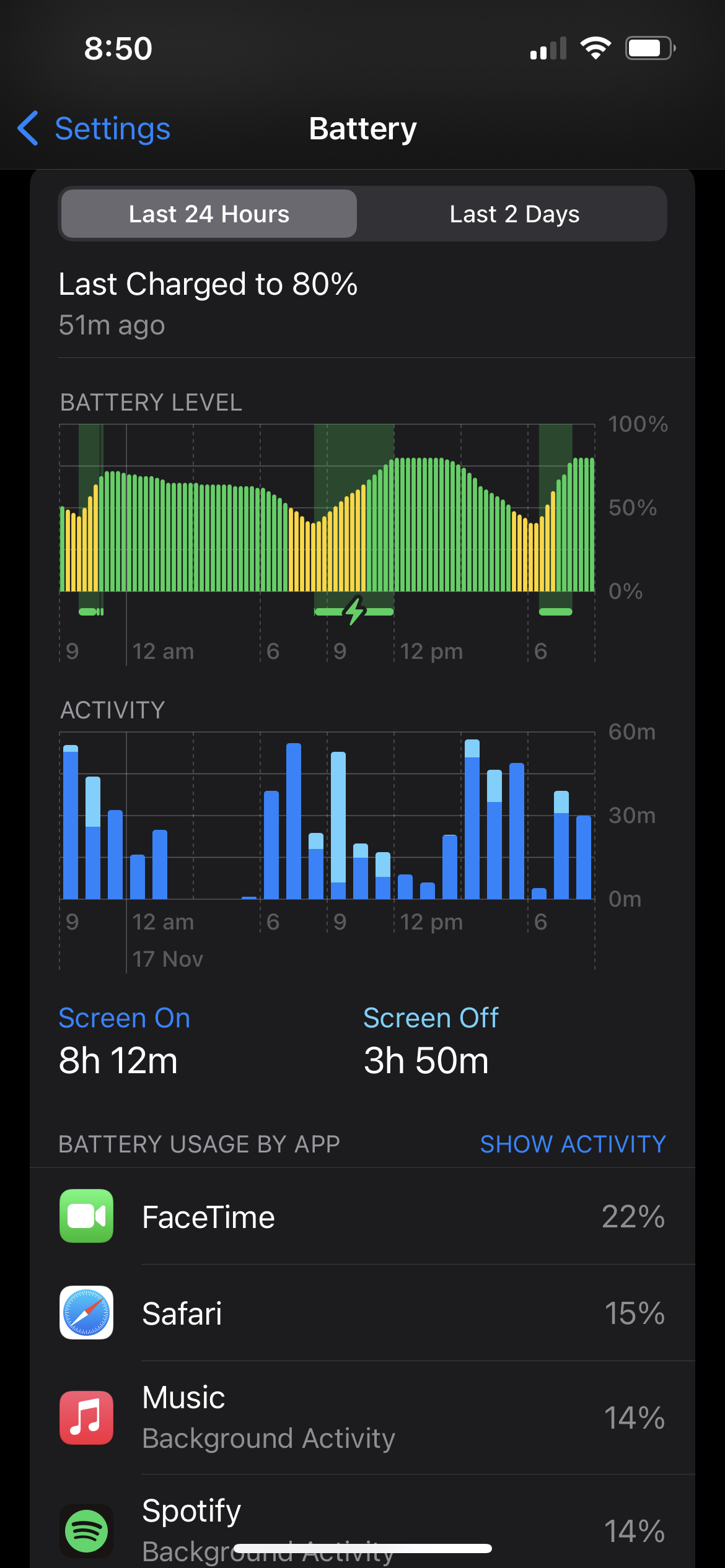The image size is (725, 1568).
Task: Select a bar in the battery level chart
Action: [421, 526]
